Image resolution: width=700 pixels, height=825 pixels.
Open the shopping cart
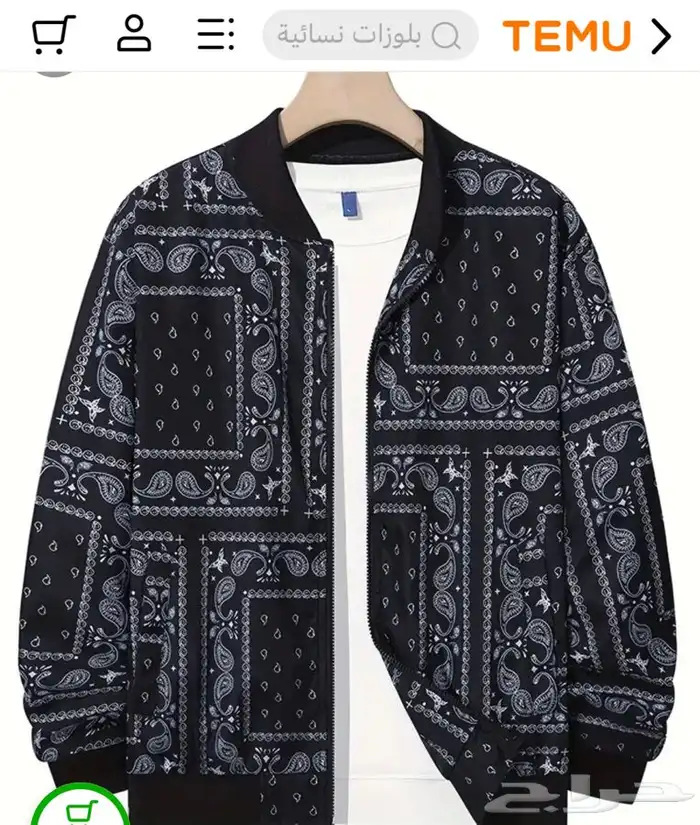click(53, 35)
